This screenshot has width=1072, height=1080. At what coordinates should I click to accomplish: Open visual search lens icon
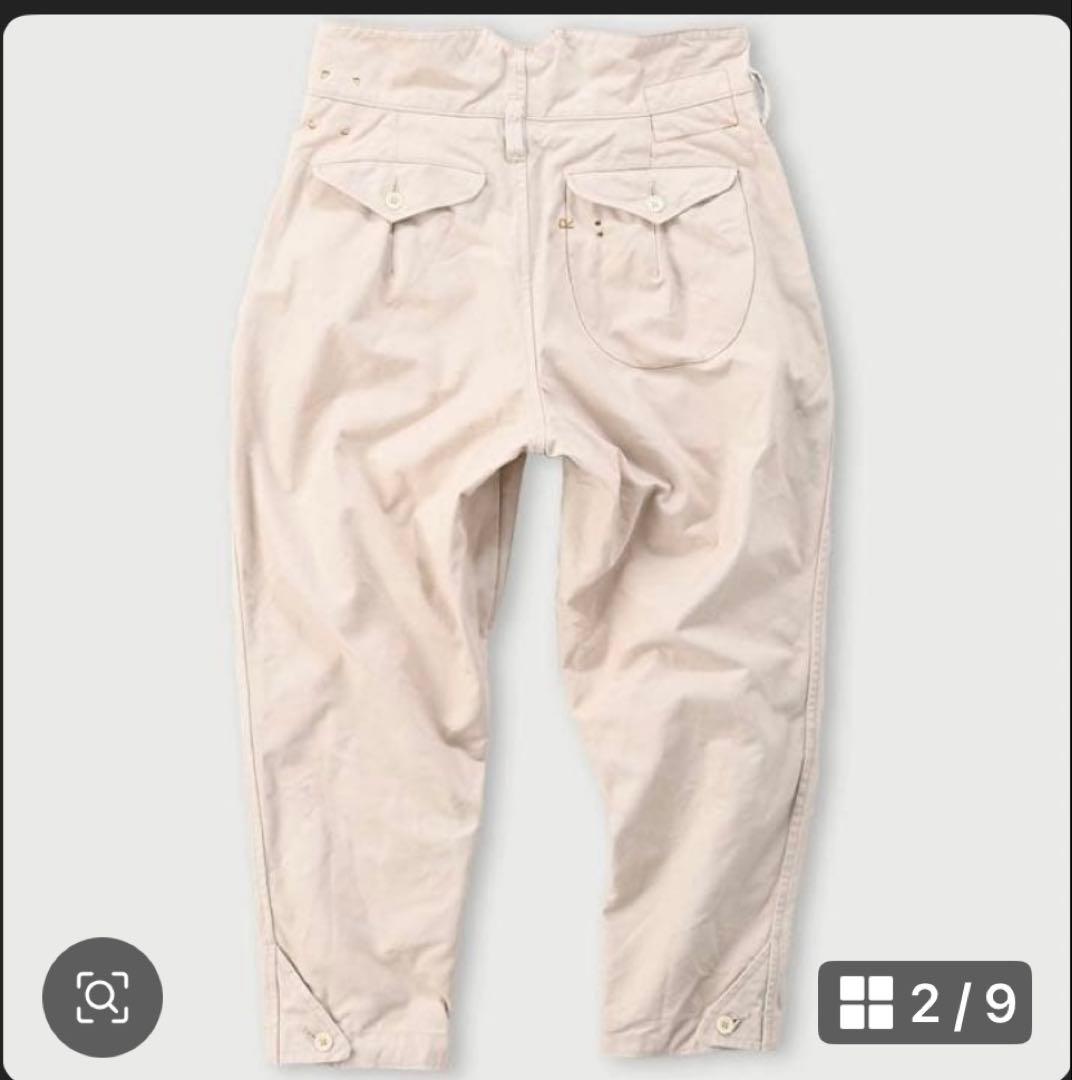(102, 996)
